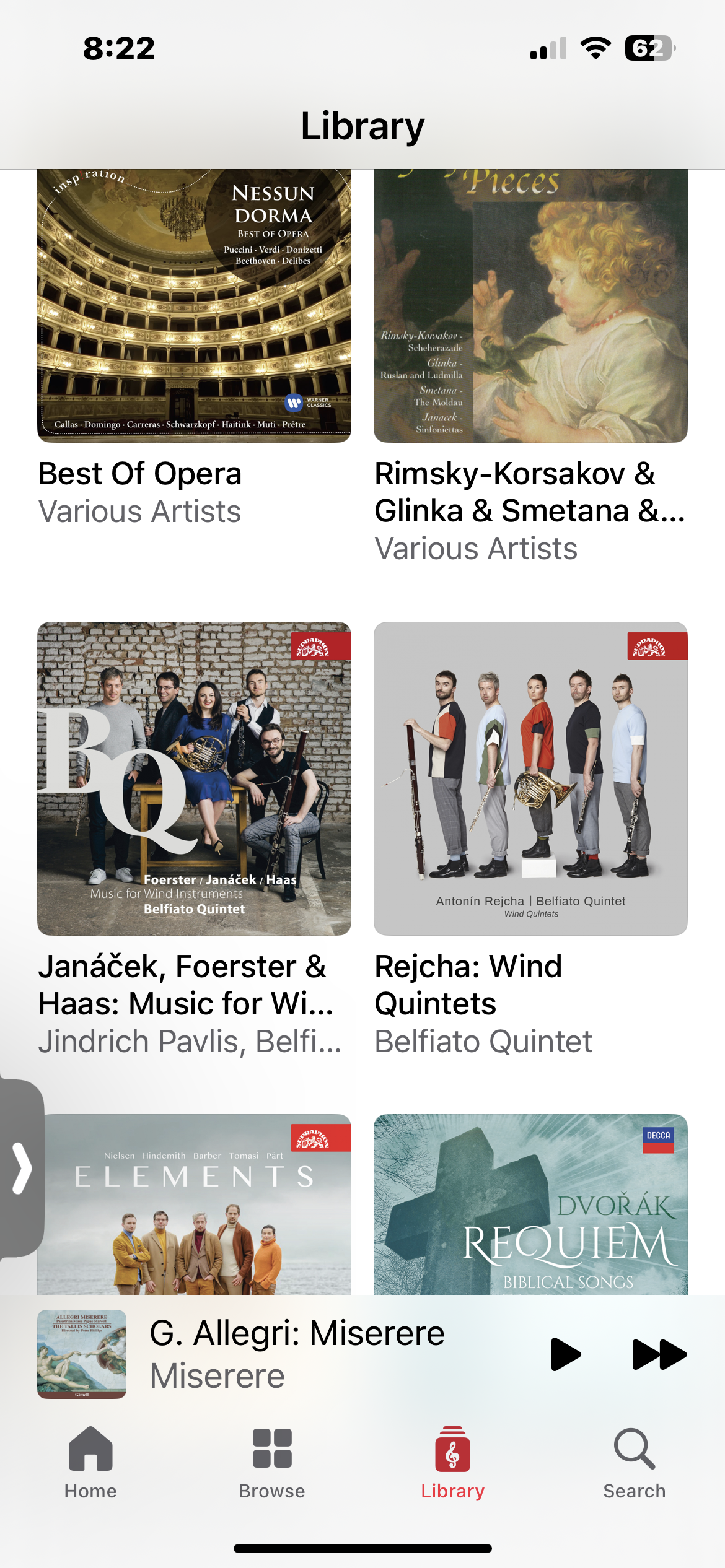Open Janáček, Foerster & Haas: Music for Wind album
This screenshot has height=1568, width=725.
(x=194, y=778)
